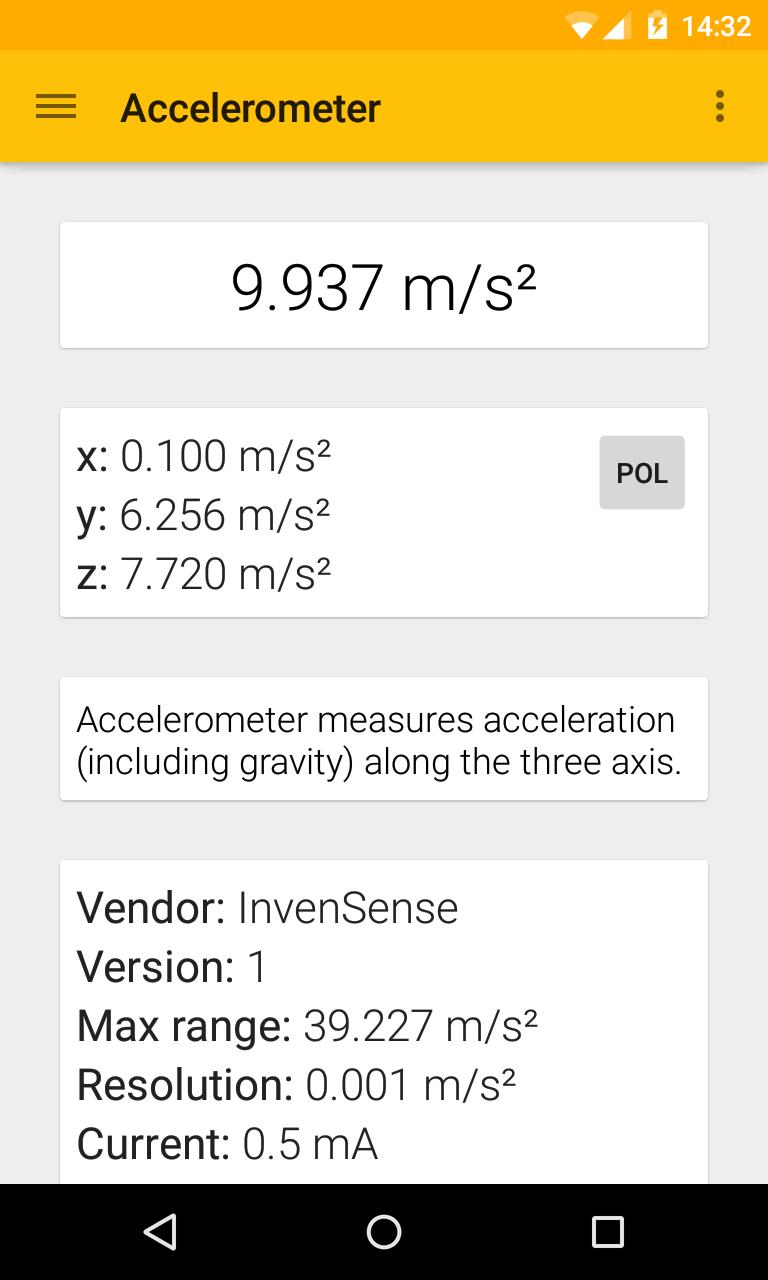Collapse the x y z axis readings card

tap(384, 513)
